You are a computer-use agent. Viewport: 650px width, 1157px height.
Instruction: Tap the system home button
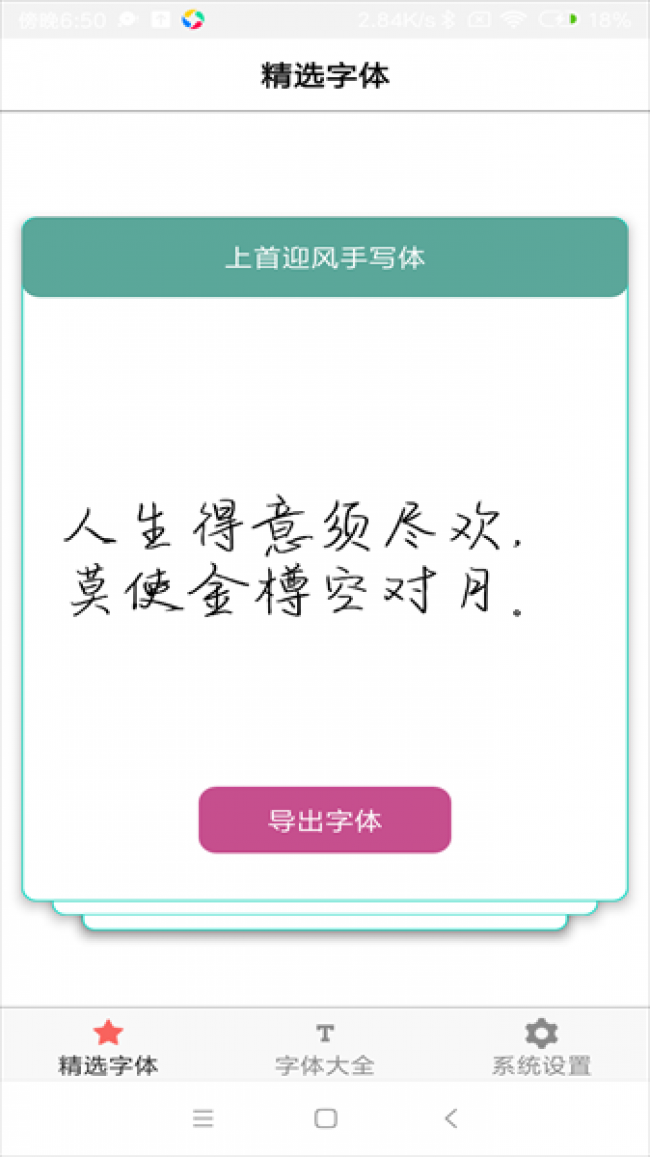click(325, 1119)
